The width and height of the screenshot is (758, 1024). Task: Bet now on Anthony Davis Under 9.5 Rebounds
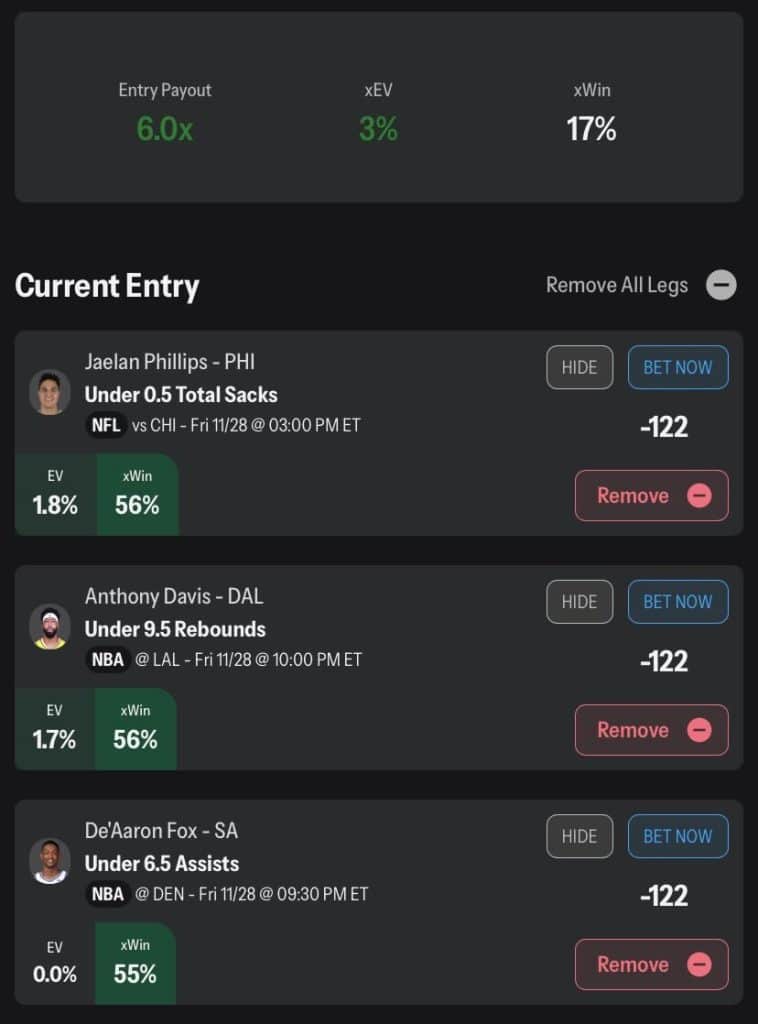677,602
